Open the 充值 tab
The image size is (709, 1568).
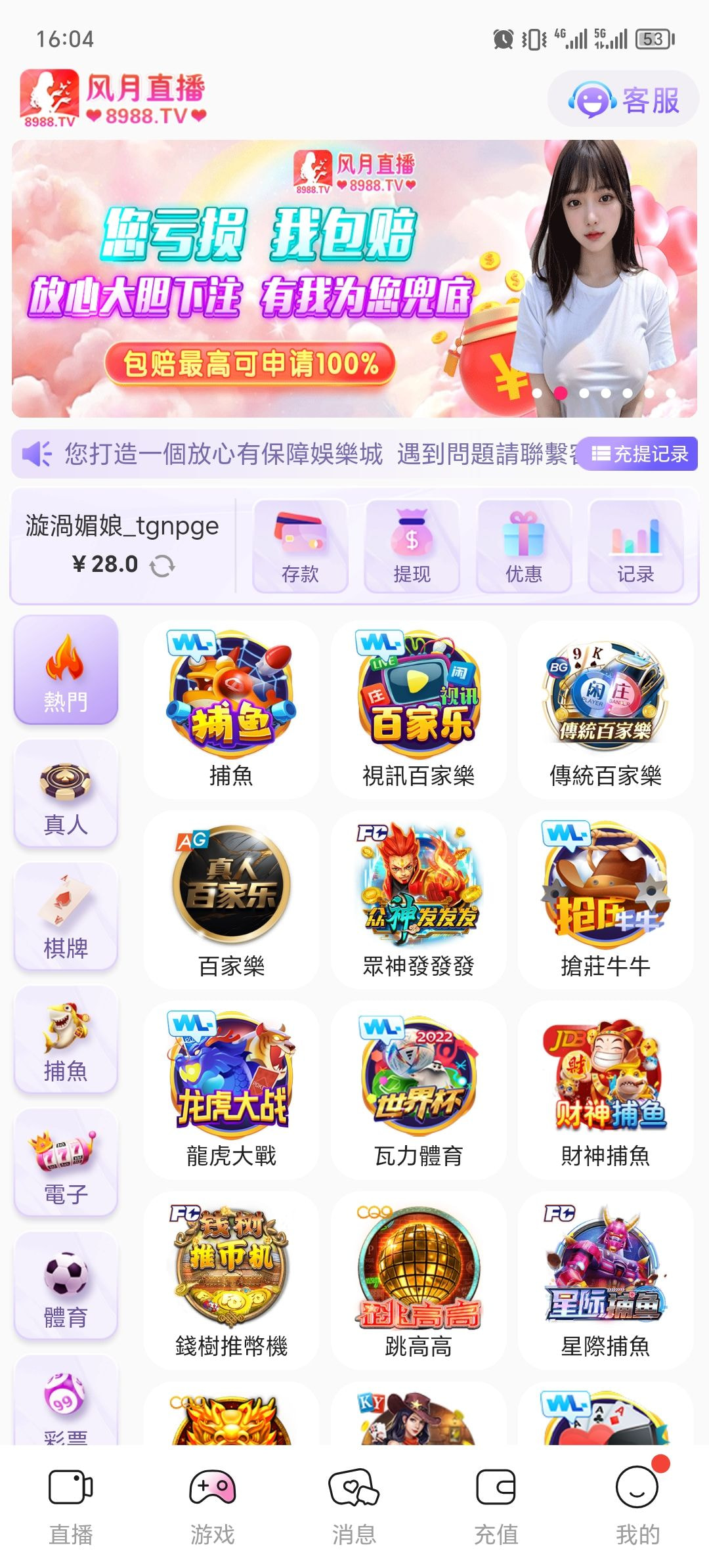click(496, 1505)
